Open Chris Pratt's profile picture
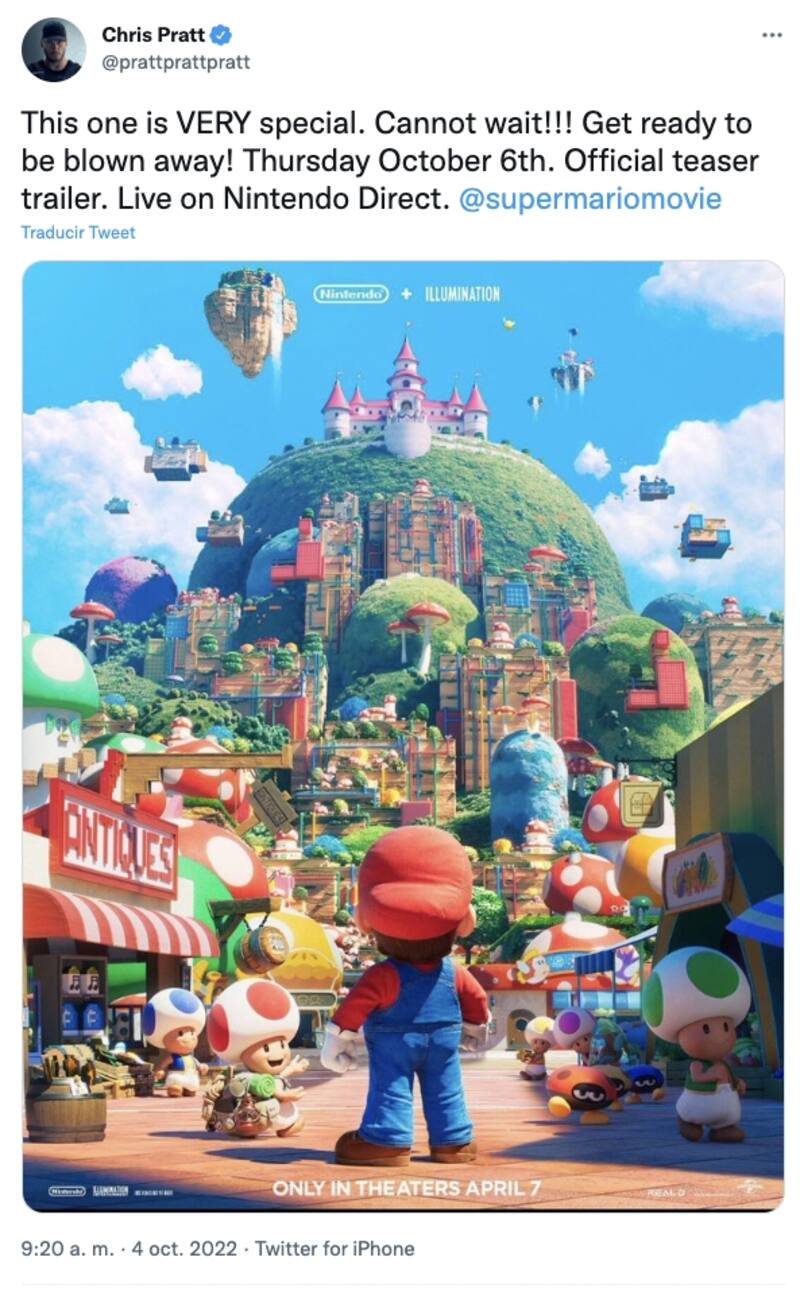 [53, 49]
